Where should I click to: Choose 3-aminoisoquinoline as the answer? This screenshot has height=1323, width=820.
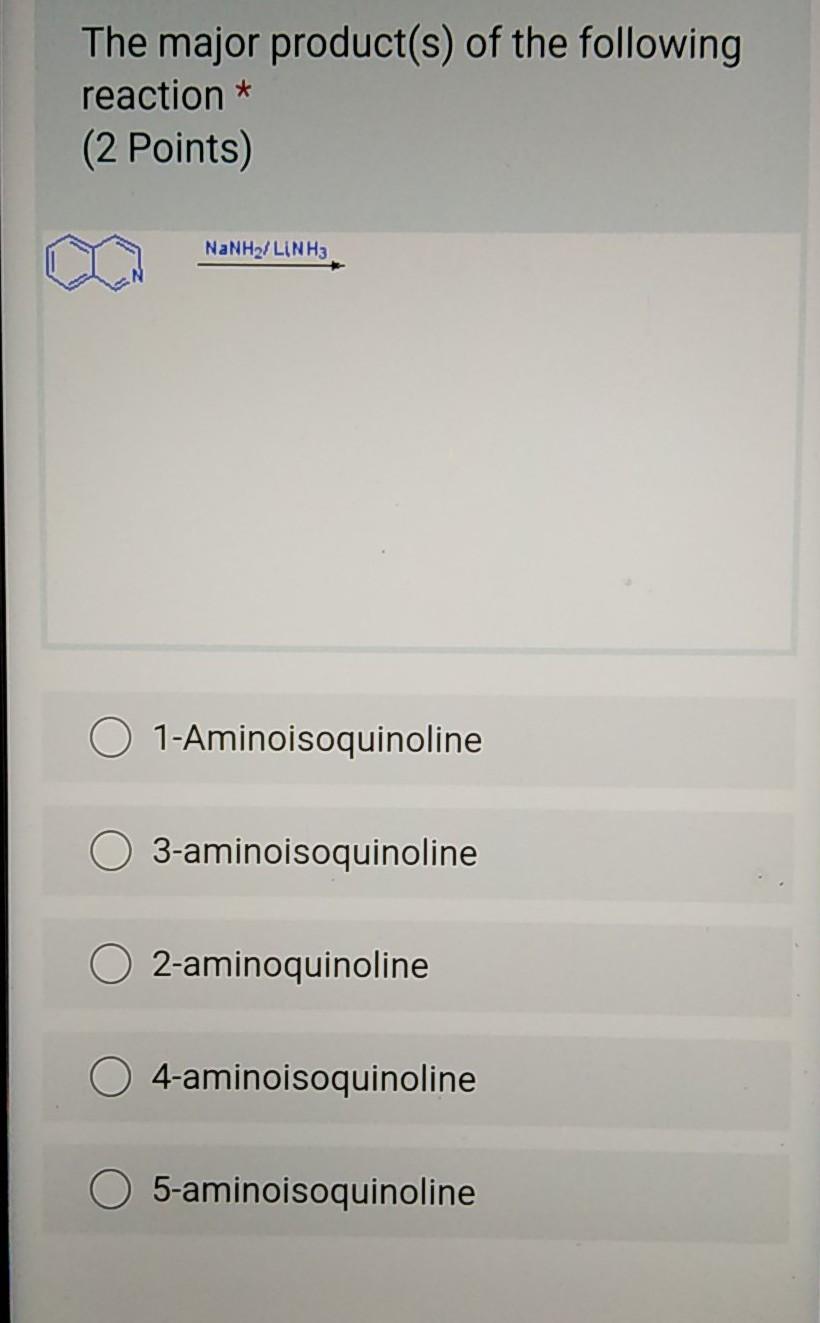[111, 854]
